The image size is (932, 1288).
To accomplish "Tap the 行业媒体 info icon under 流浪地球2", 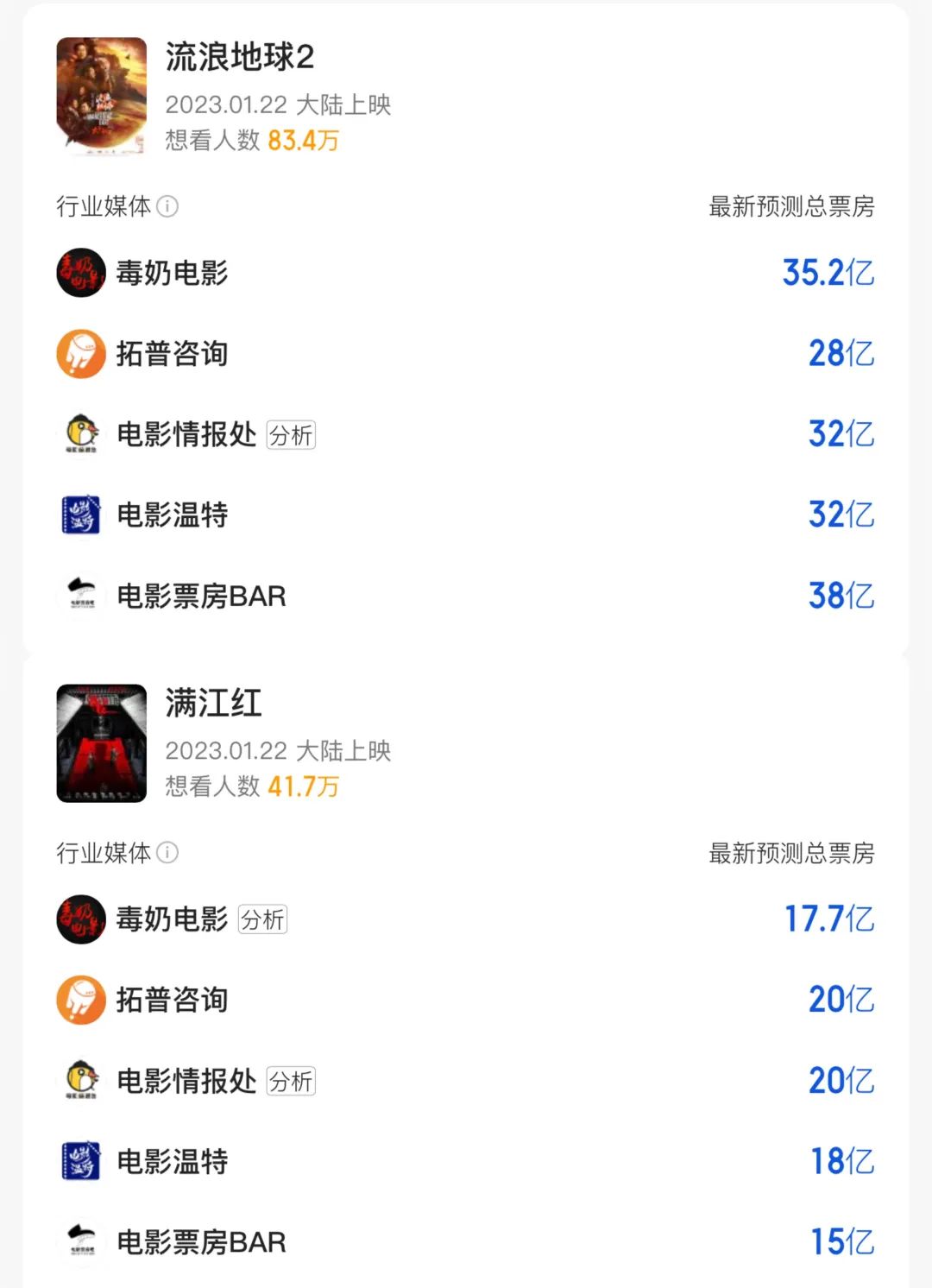I will click(x=167, y=206).
